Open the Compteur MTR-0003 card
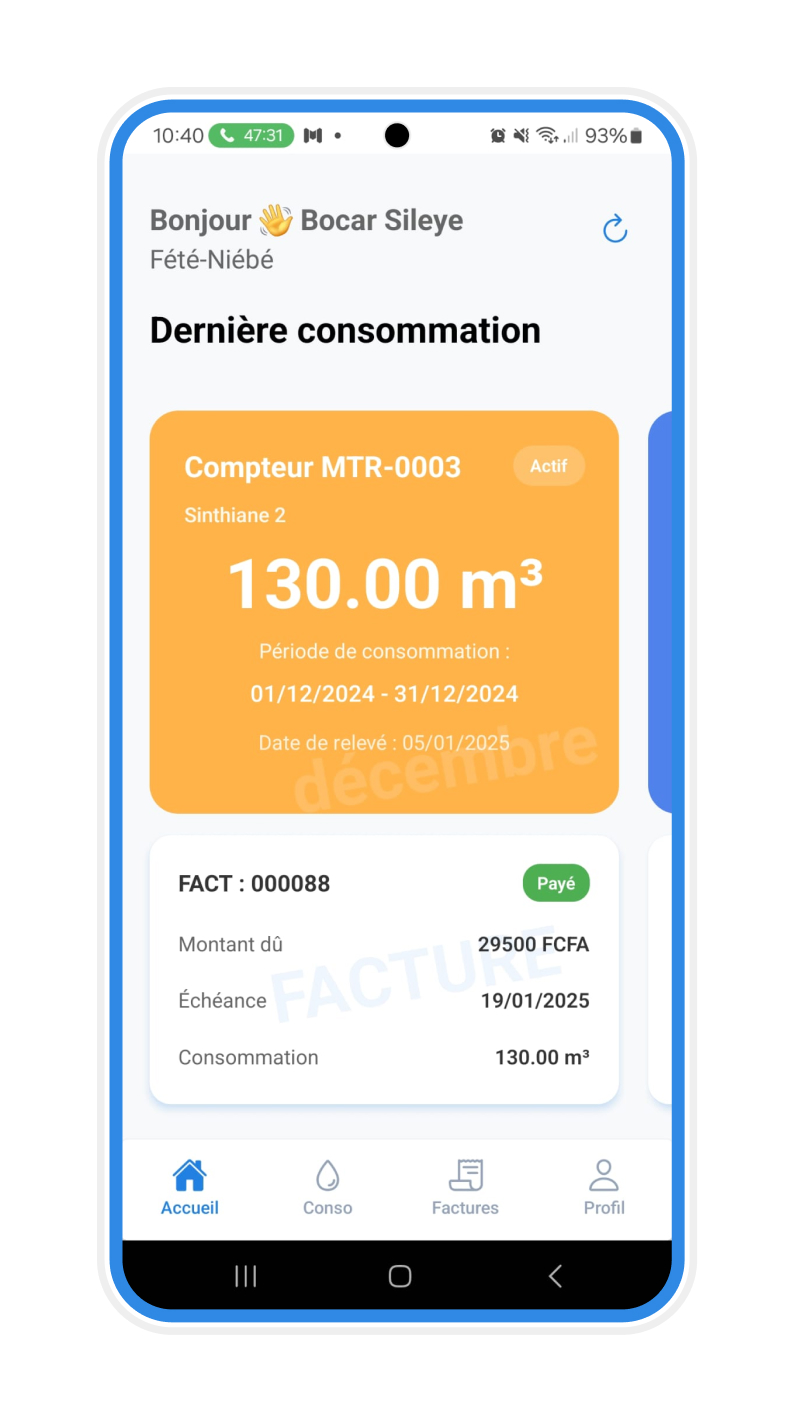This screenshot has width=800, height=1422. 384,611
